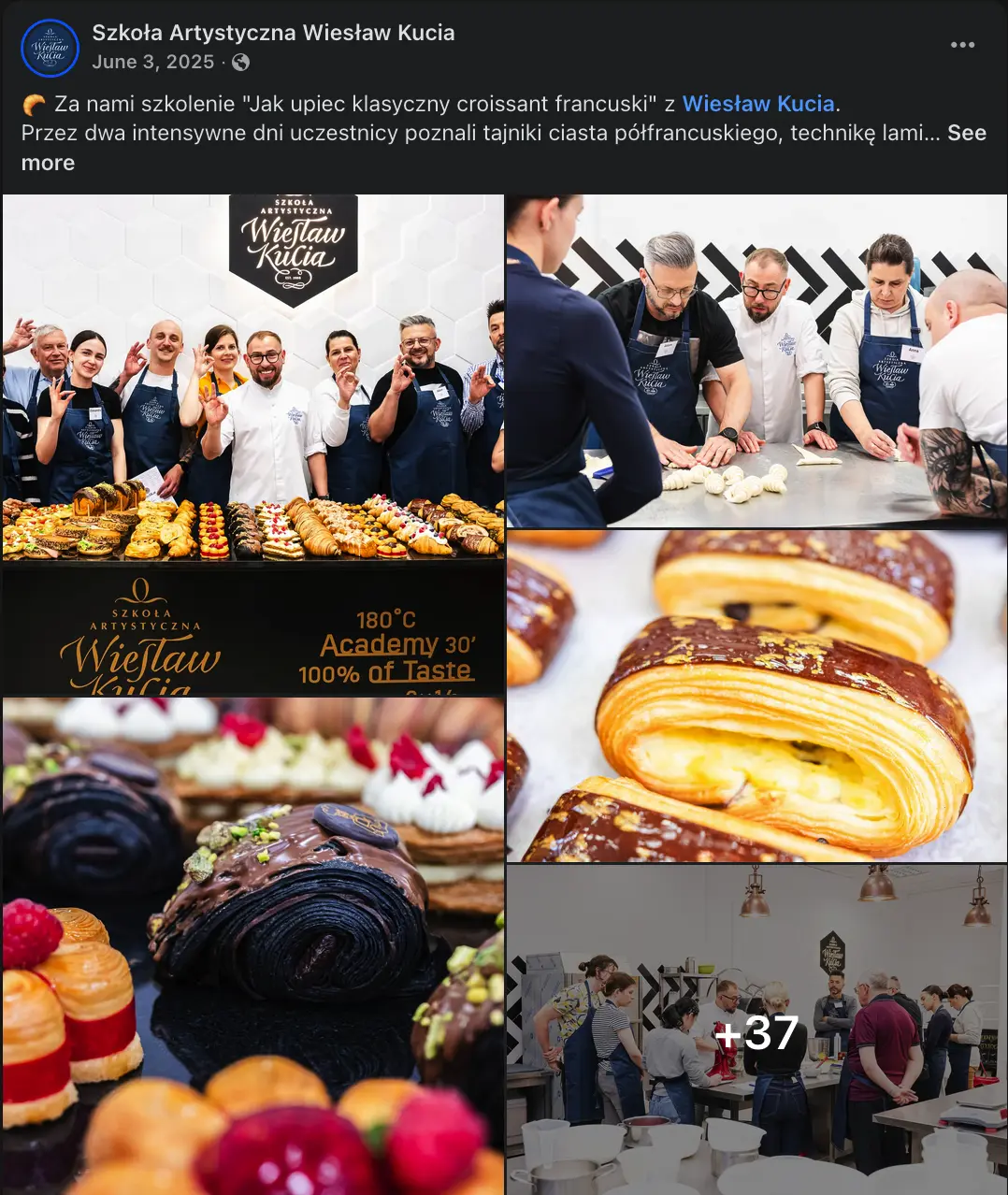Open Szkoła Artystyczna Wiesław Kucia profile picture
The height and width of the screenshot is (1195, 1008).
[x=50, y=48]
